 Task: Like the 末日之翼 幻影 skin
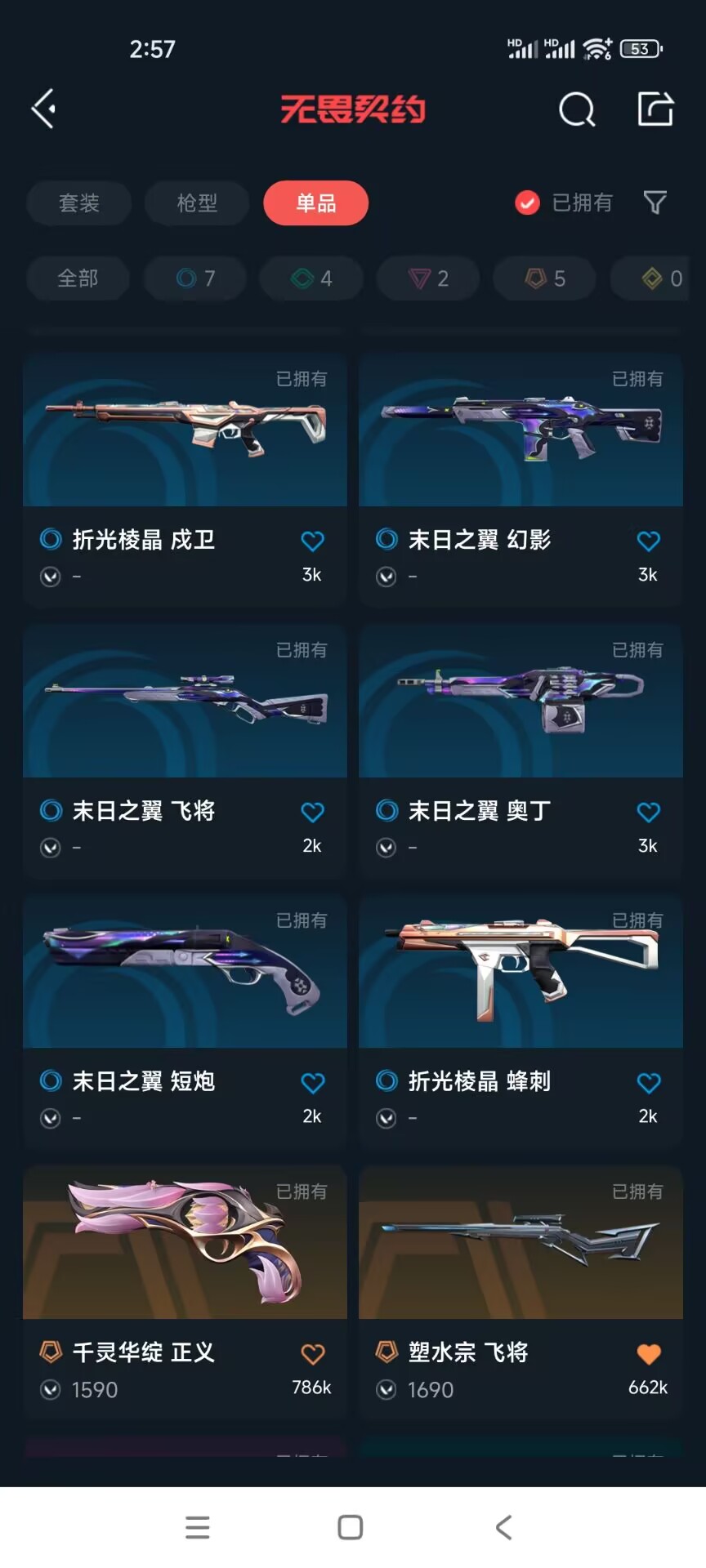648,541
